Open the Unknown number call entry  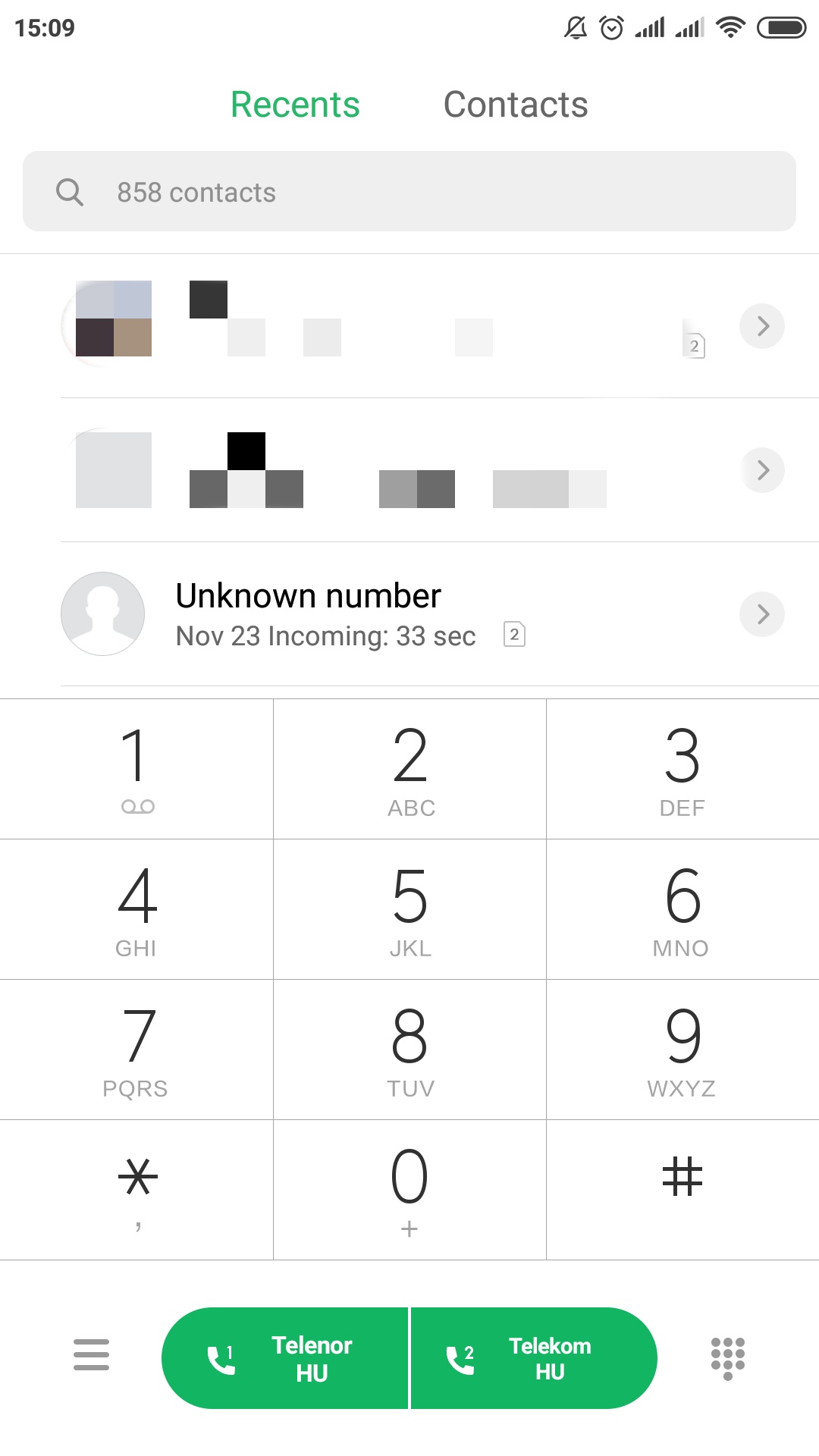point(409,614)
